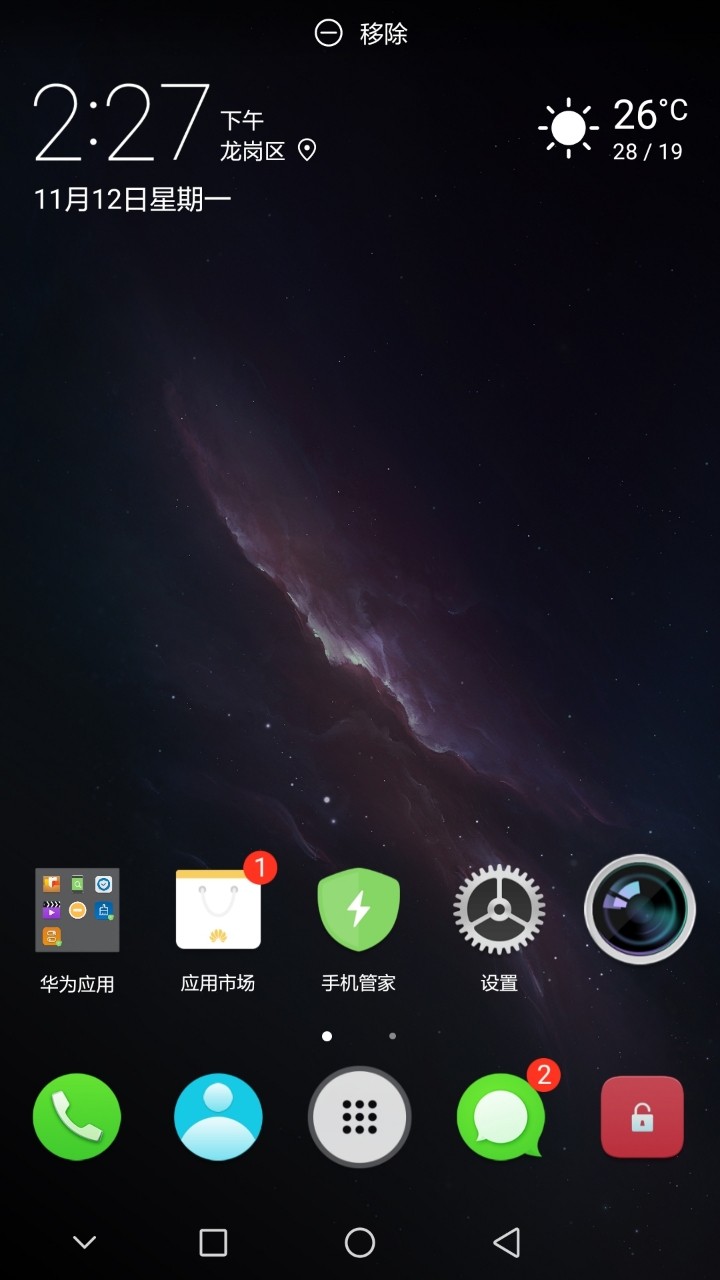Tap the red screen lock shortcut
The image size is (720, 1280).
coord(642,1117)
